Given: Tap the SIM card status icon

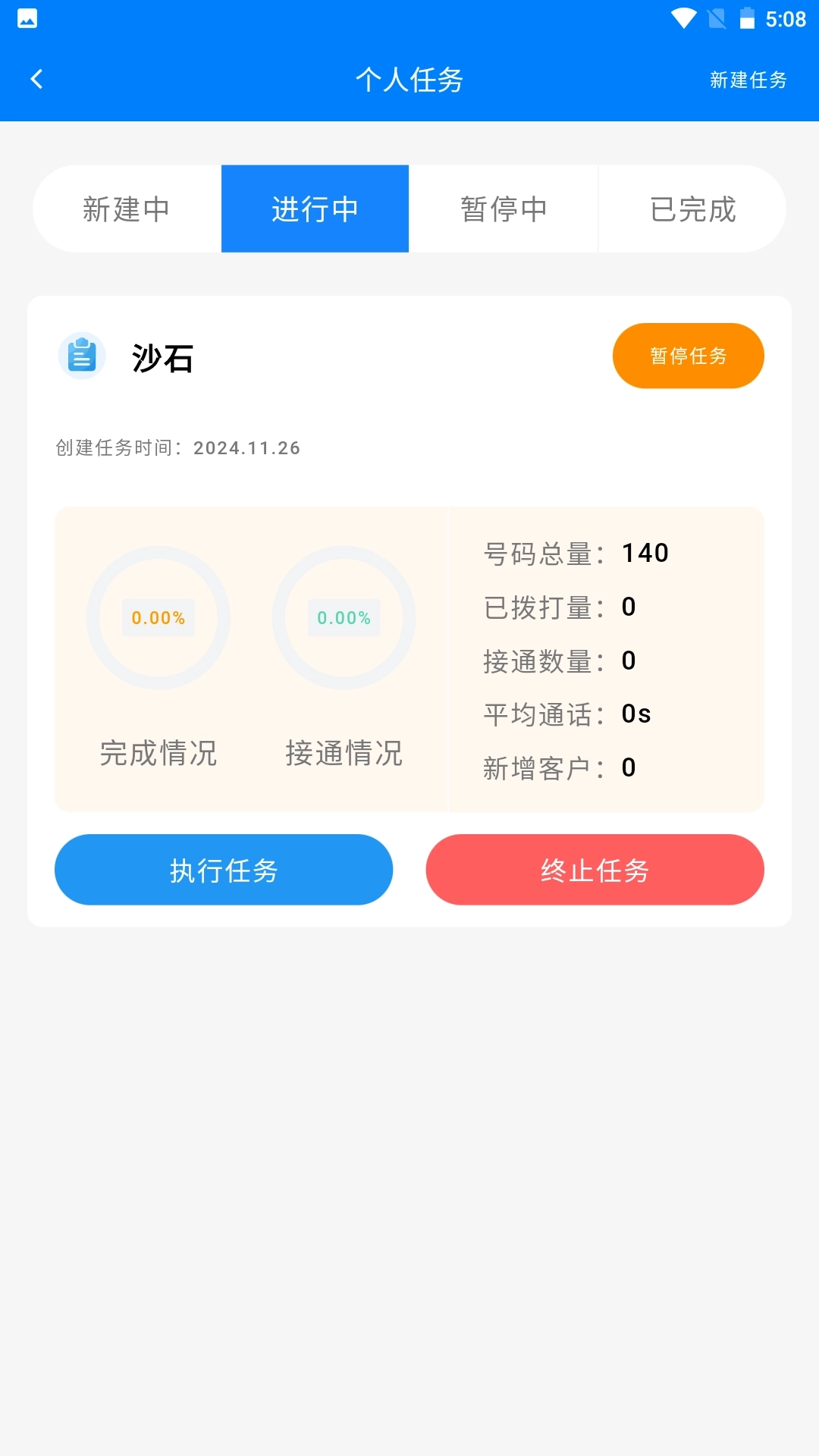Looking at the screenshot, I should (x=717, y=17).
